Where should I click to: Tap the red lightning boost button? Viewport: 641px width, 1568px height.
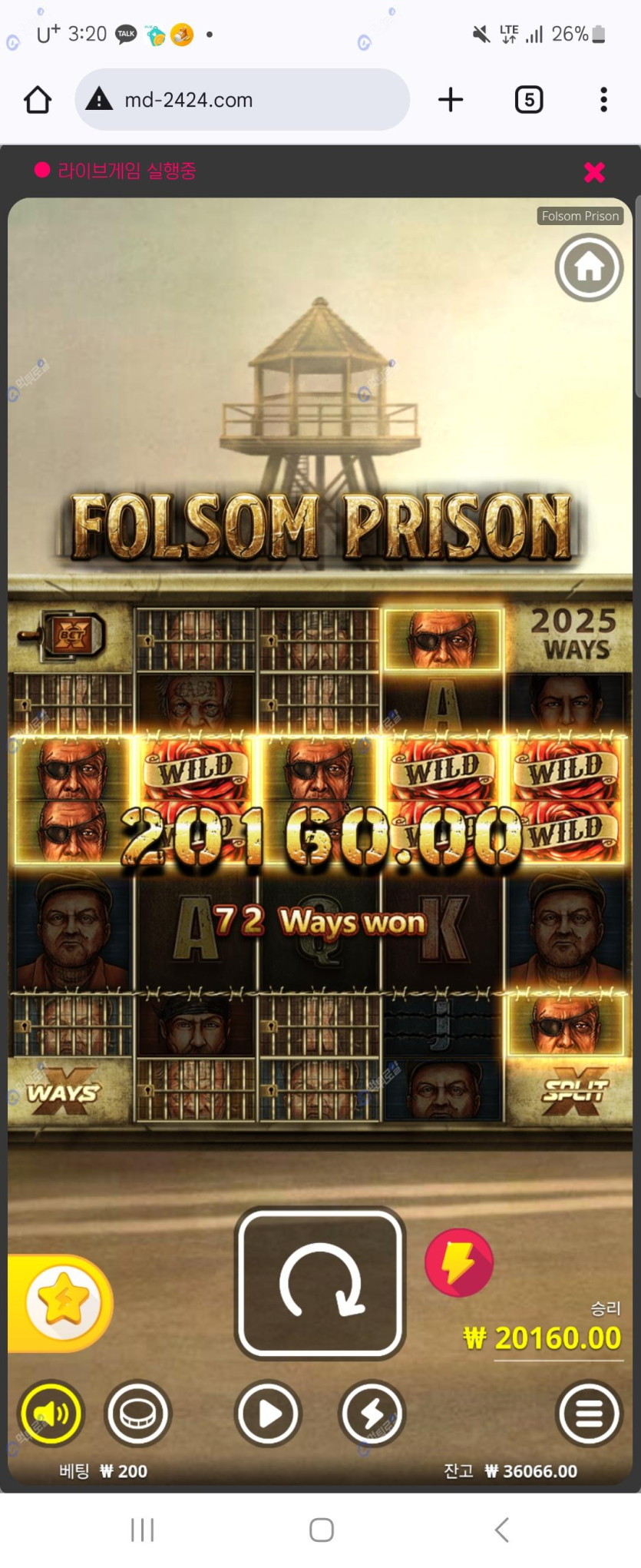tap(459, 1262)
